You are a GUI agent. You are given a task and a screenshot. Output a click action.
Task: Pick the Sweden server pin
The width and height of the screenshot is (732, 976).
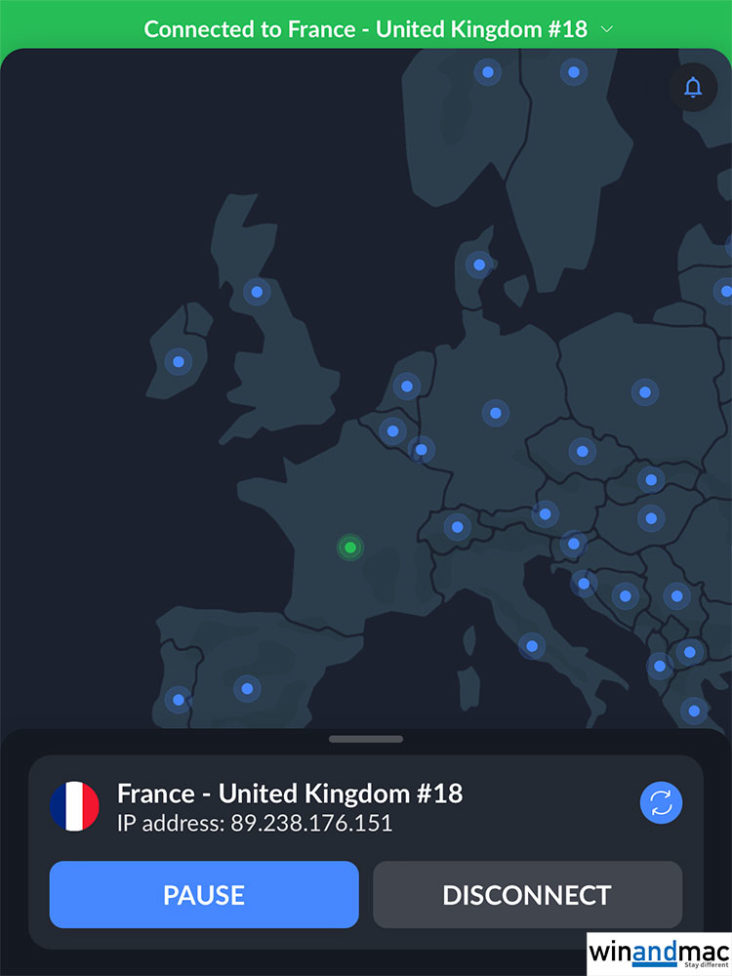(x=573, y=71)
